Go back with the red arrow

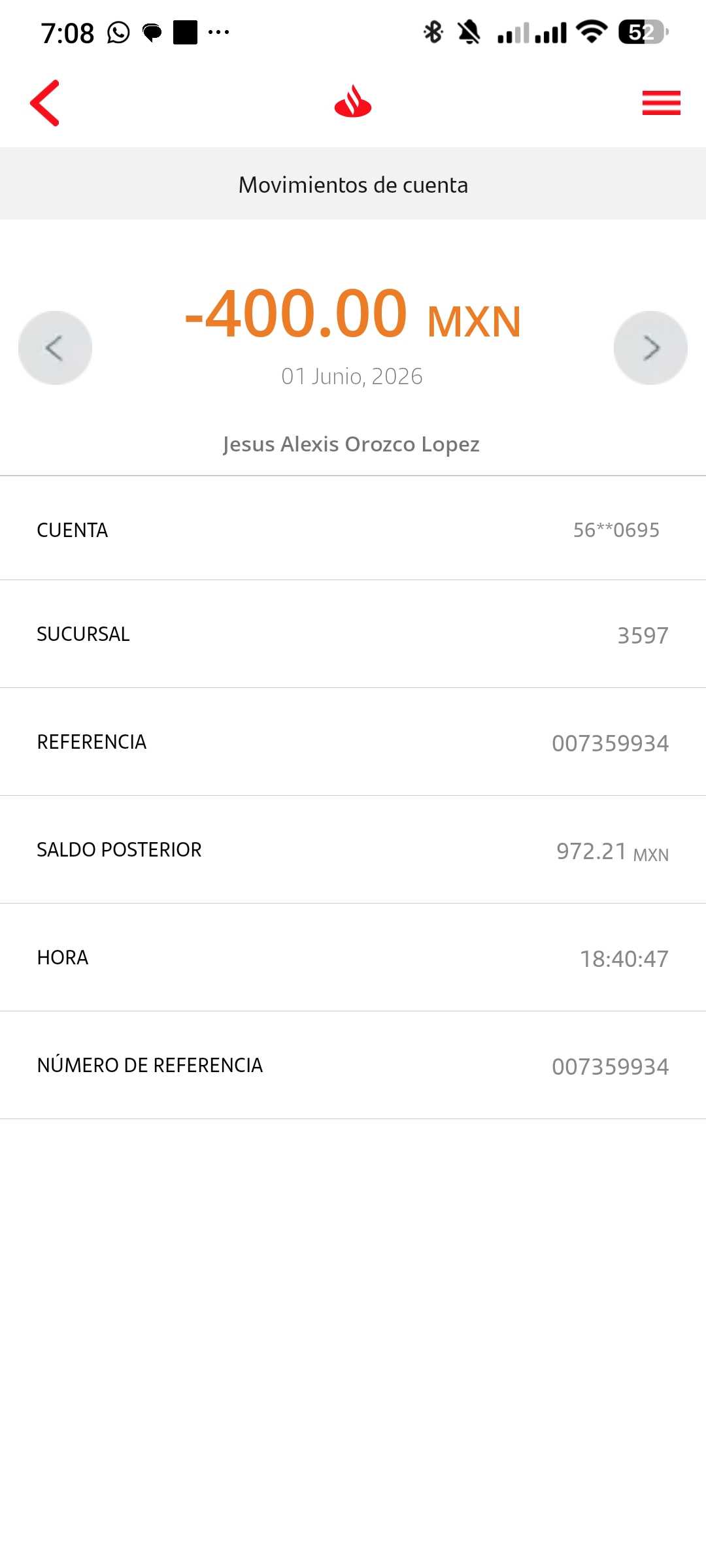[x=44, y=103]
